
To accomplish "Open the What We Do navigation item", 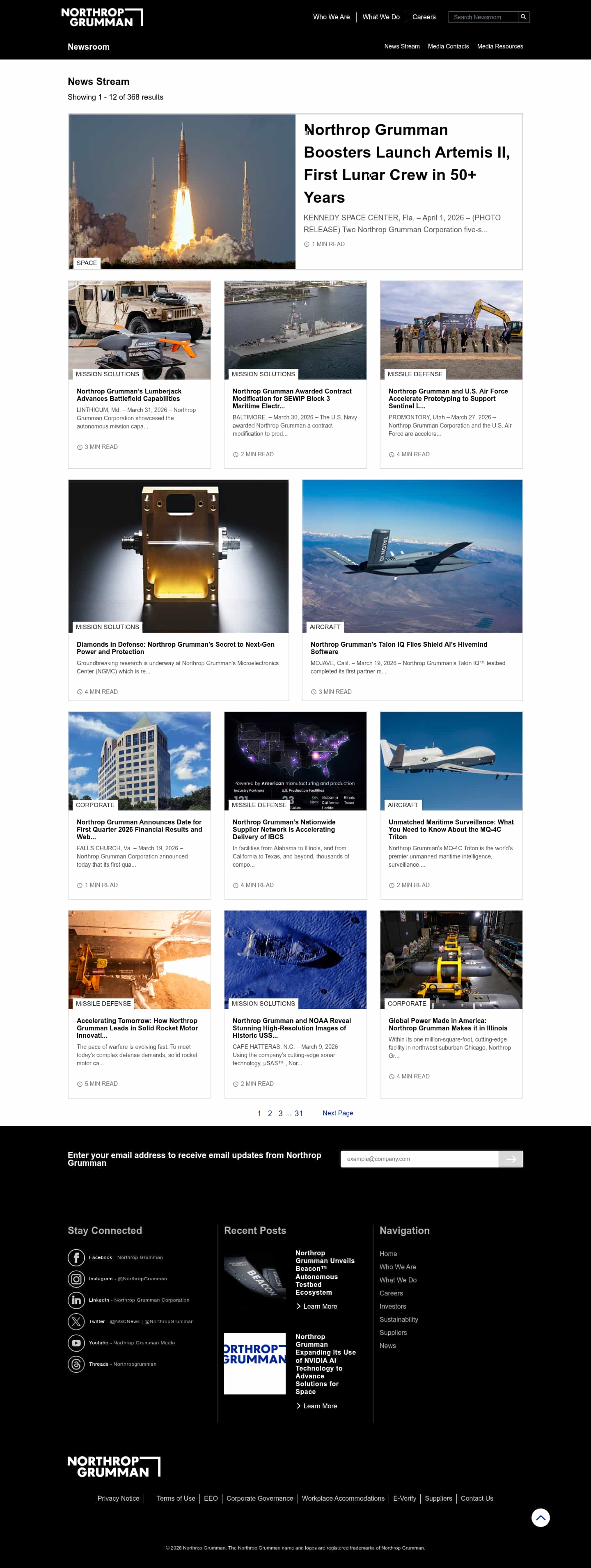I will click(381, 17).
